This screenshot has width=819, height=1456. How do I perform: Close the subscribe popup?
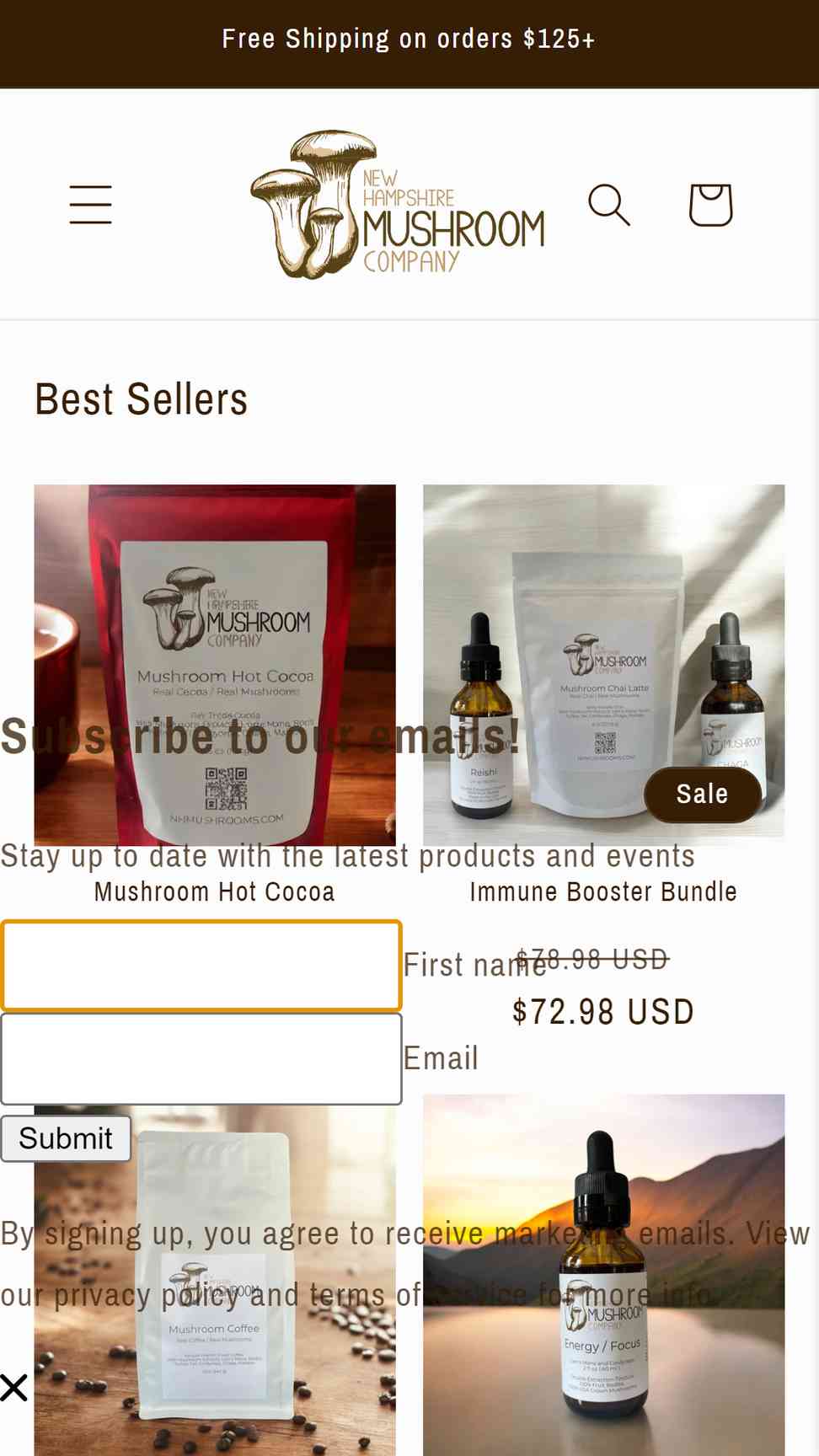(x=14, y=1388)
